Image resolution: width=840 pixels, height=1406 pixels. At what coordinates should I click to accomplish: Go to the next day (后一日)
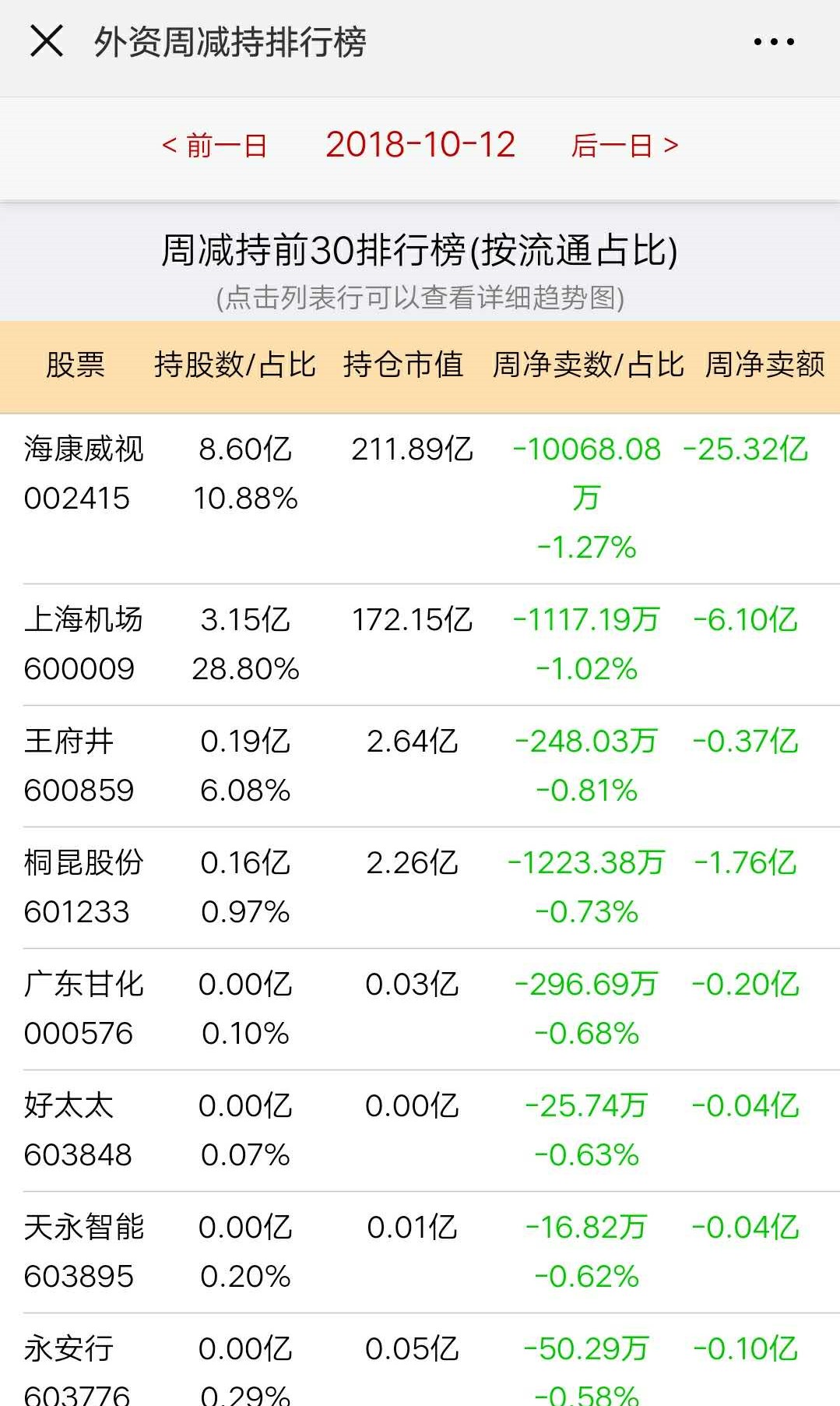[x=625, y=145]
